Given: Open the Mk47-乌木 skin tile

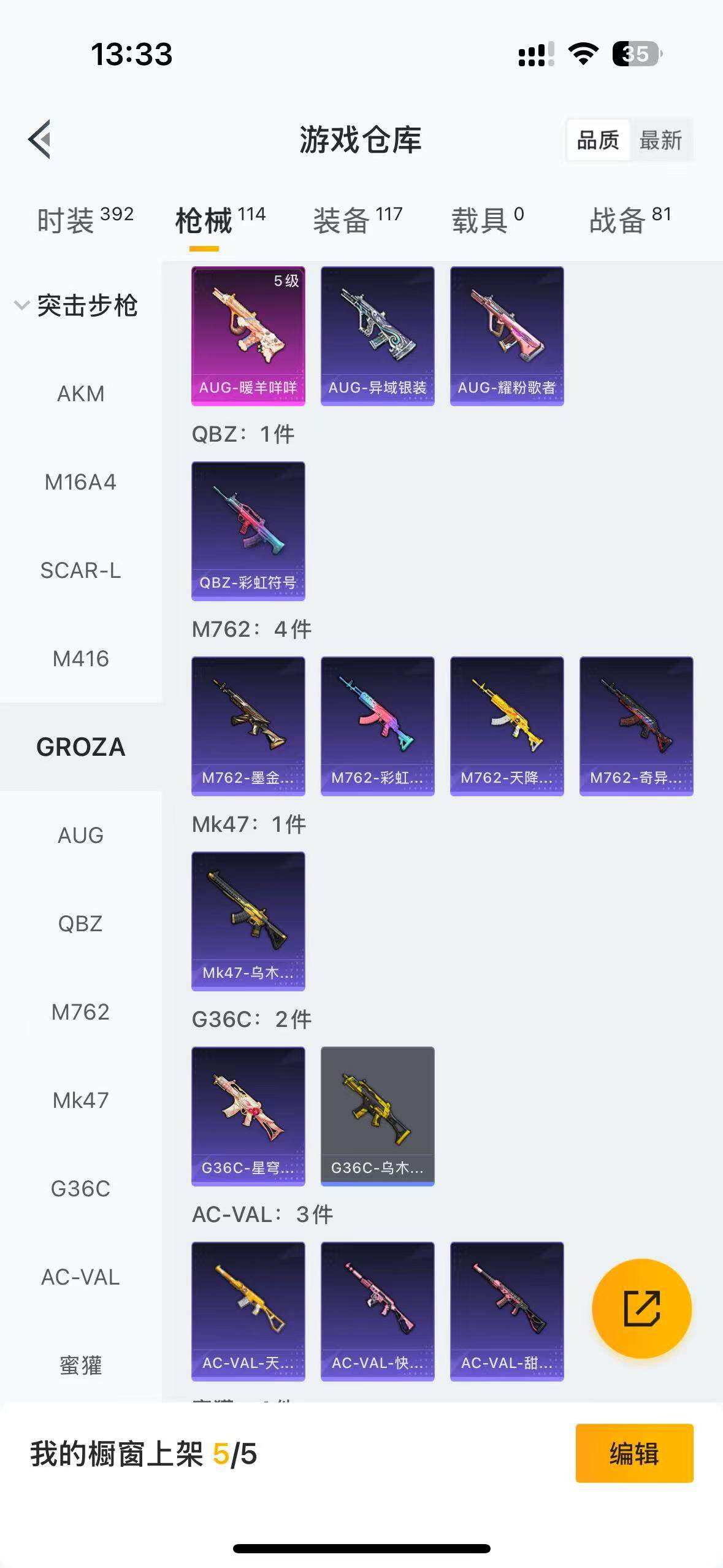Looking at the screenshot, I should [x=248, y=921].
